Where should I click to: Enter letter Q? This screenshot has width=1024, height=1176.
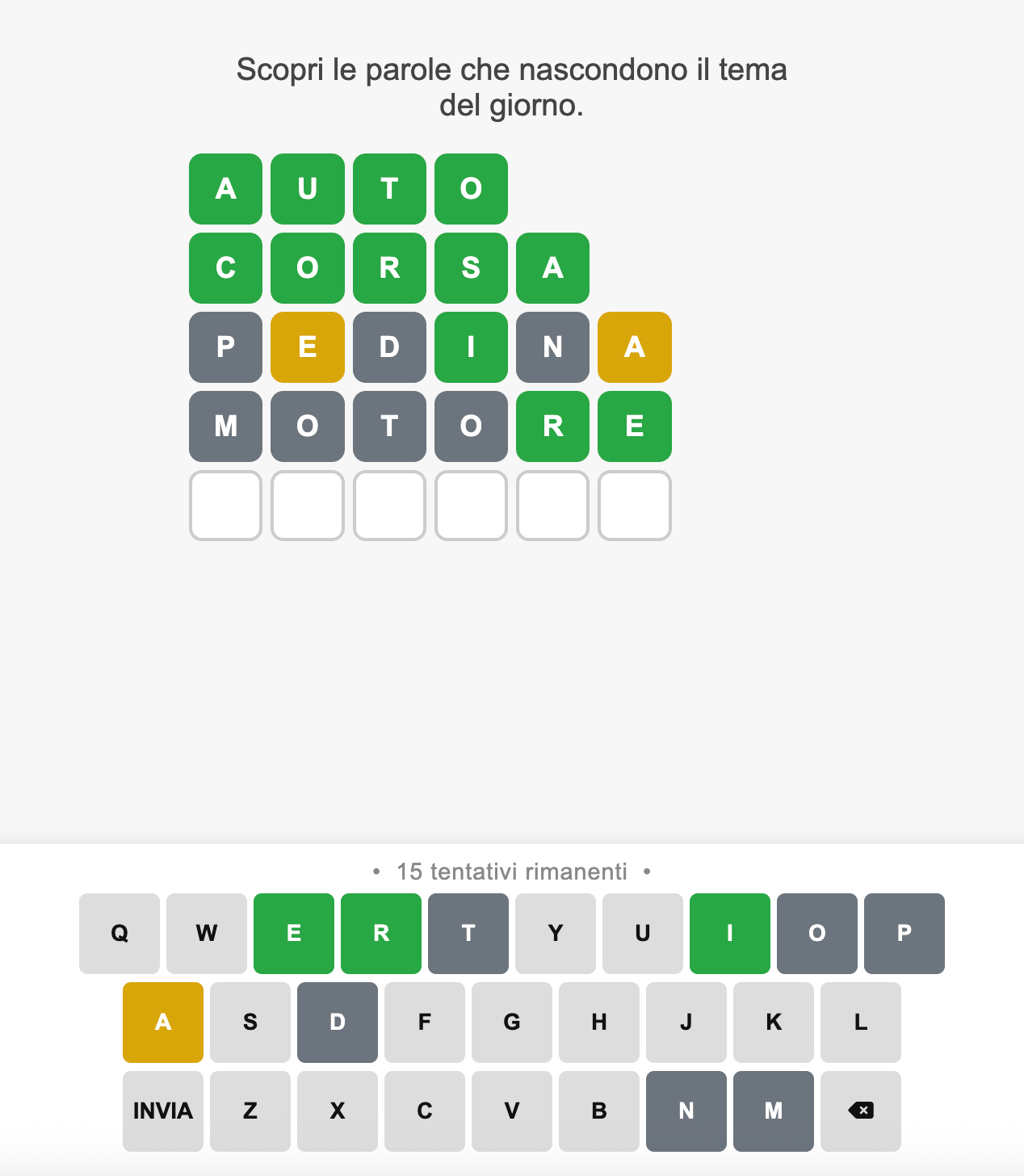click(119, 933)
